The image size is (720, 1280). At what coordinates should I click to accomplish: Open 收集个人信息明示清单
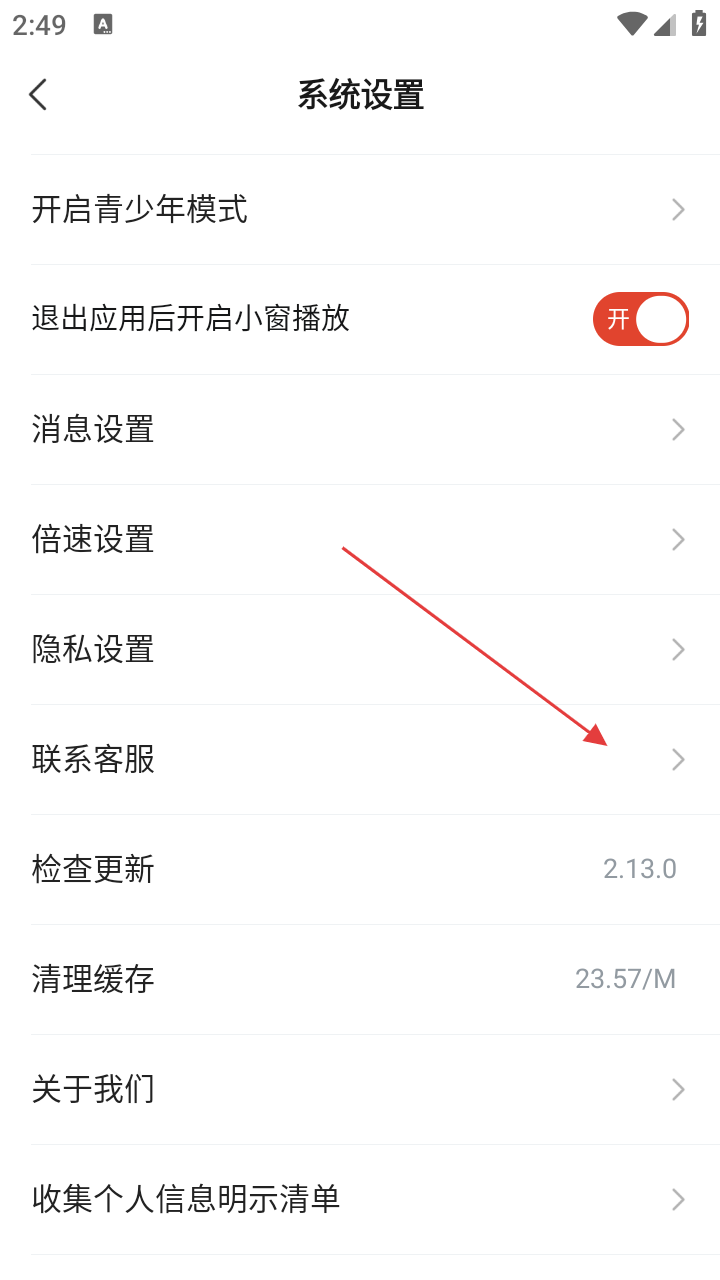(x=360, y=1199)
